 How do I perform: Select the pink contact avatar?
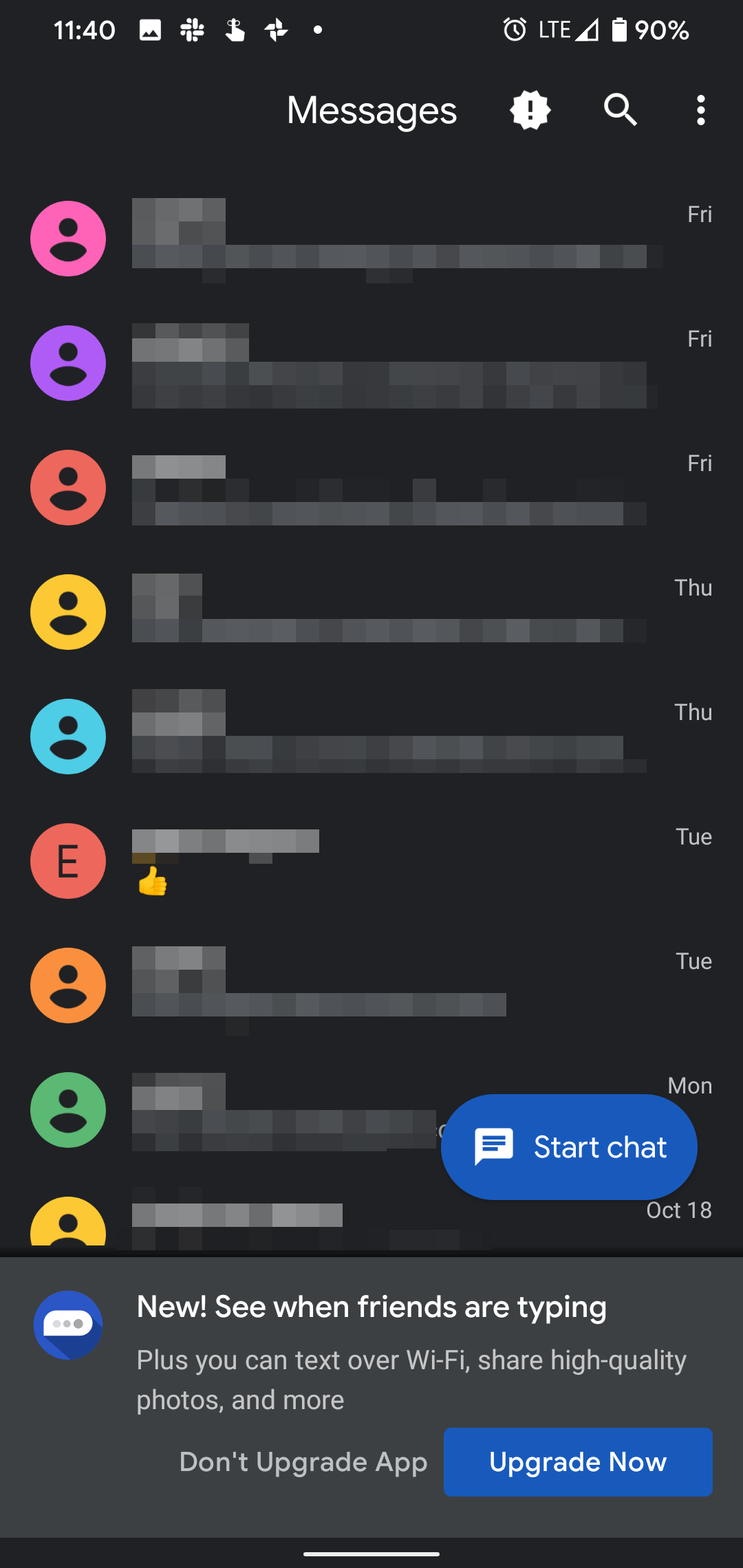(x=68, y=239)
